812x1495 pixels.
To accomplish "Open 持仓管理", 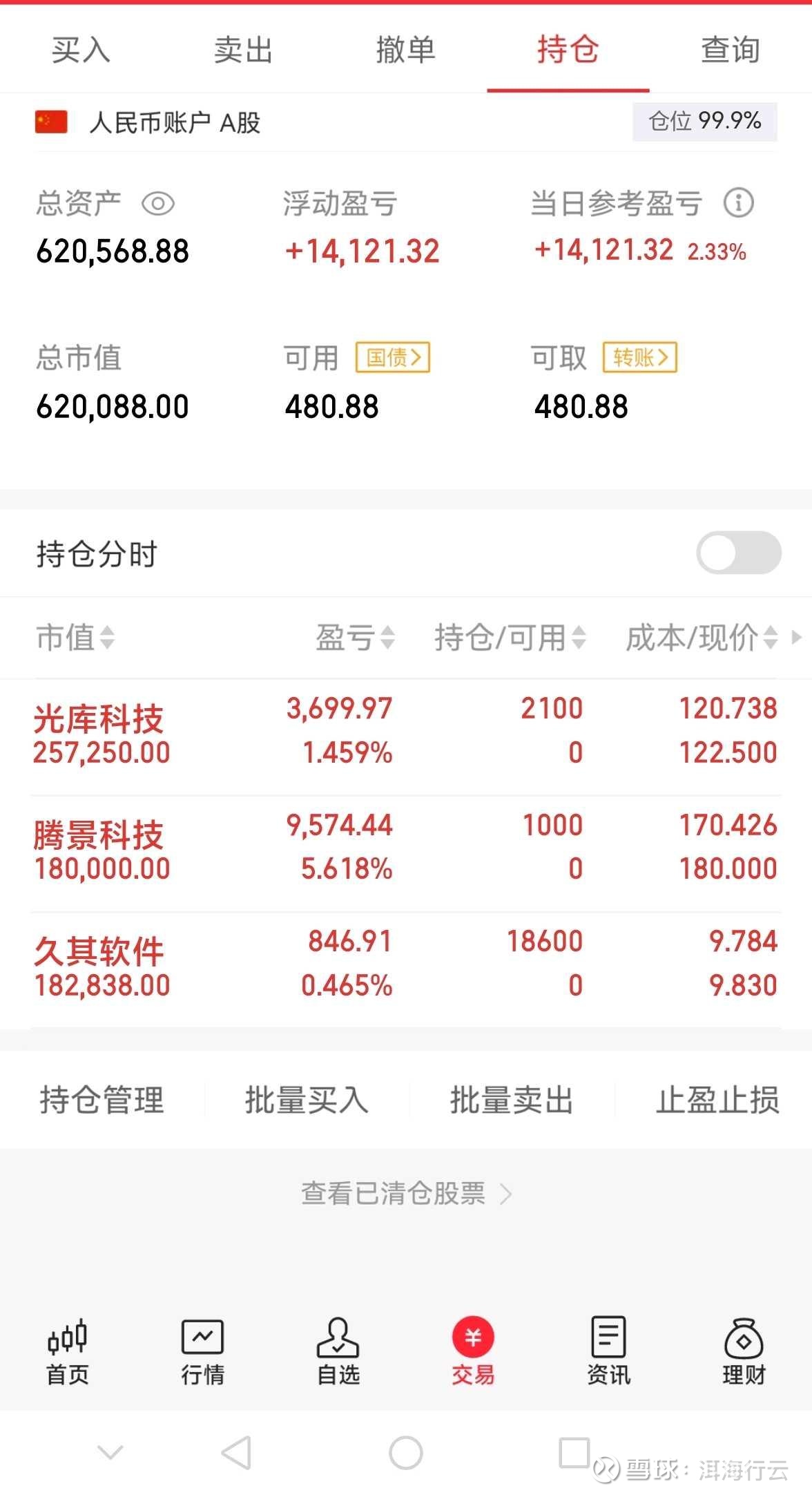I will point(102,1100).
